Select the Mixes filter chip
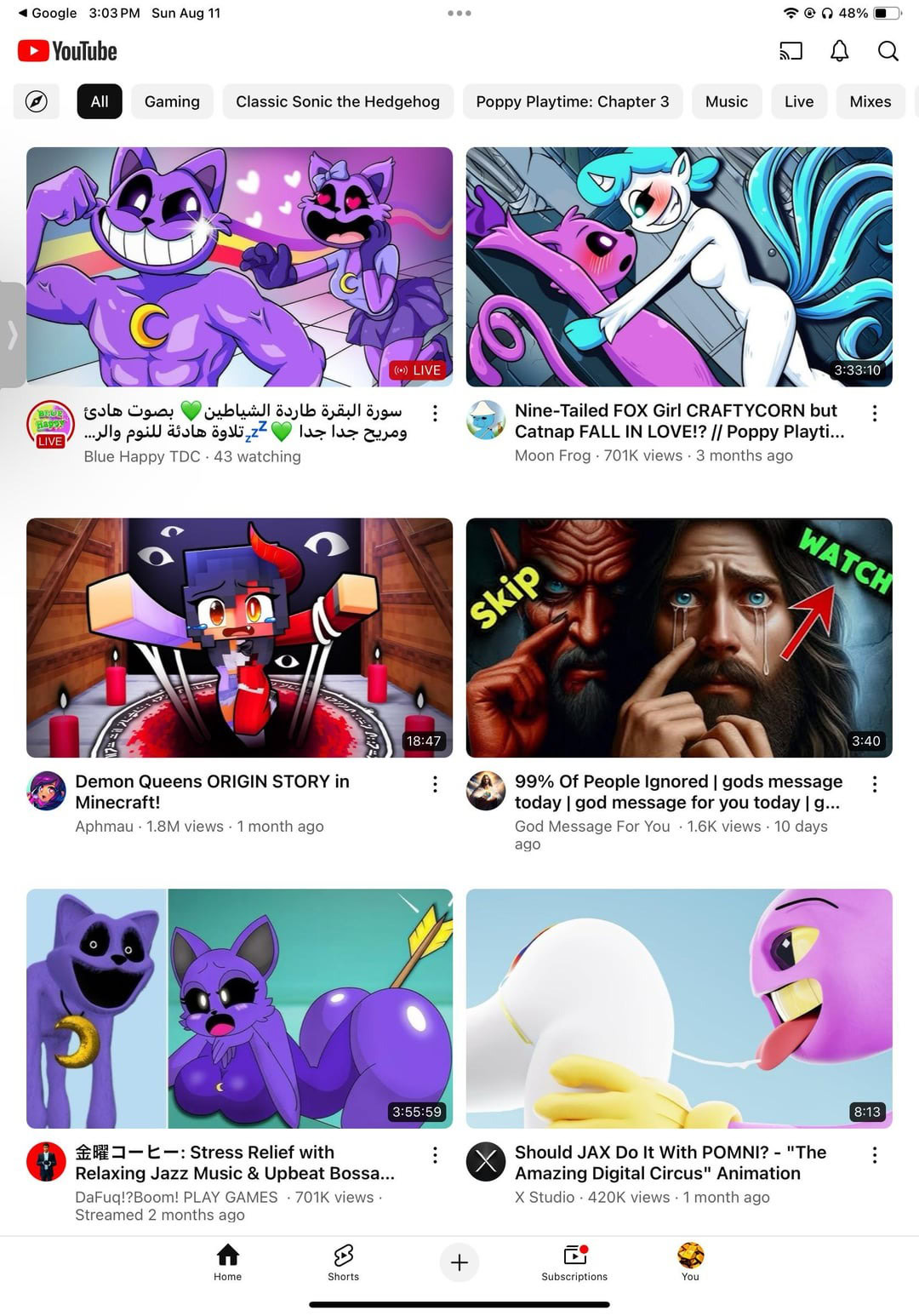The width and height of the screenshot is (919, 1316). (x=870, y=101)
